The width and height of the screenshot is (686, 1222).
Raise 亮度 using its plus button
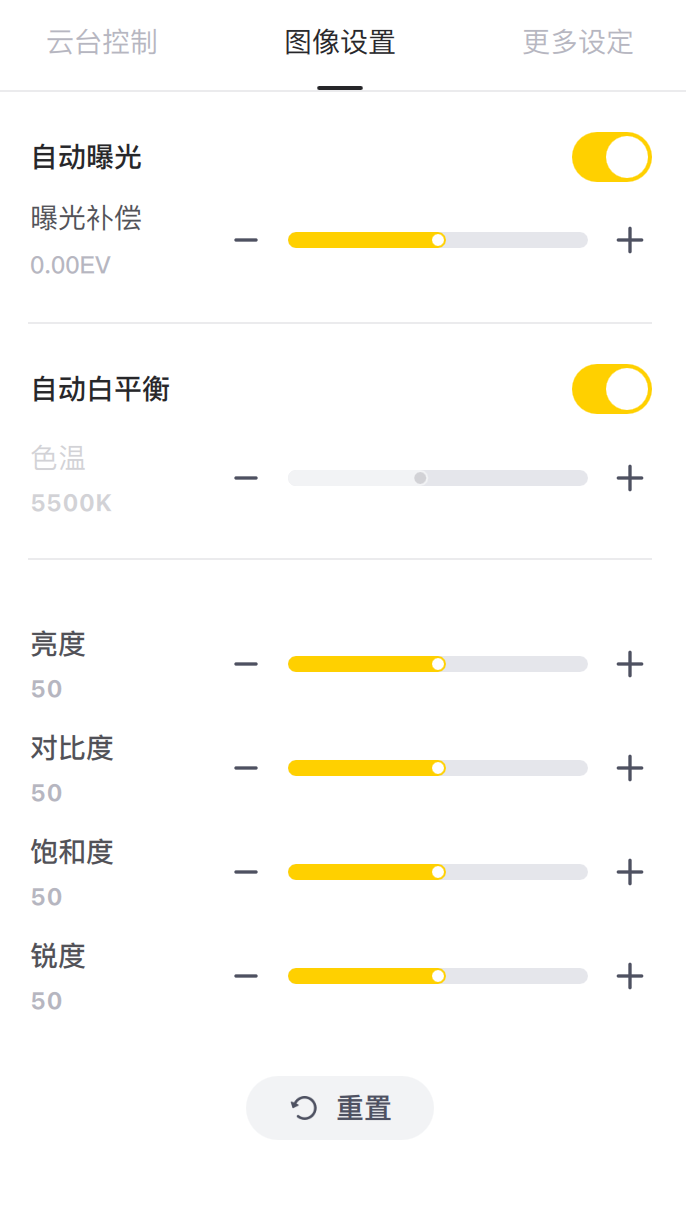(x=629, y=664)
